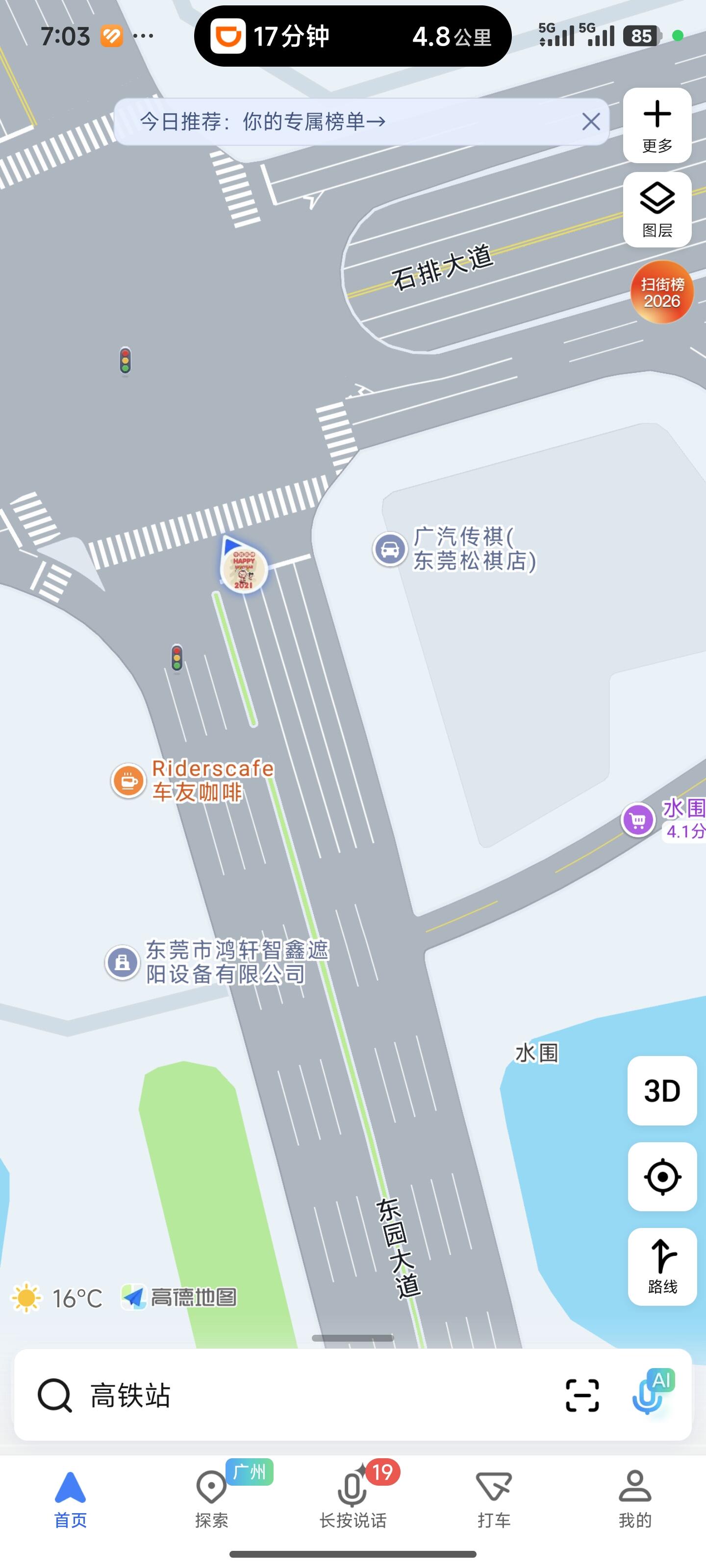Open the scan icon in search bar
This screenshot has width=706, height=1568.
click(x=582, y=1395)
